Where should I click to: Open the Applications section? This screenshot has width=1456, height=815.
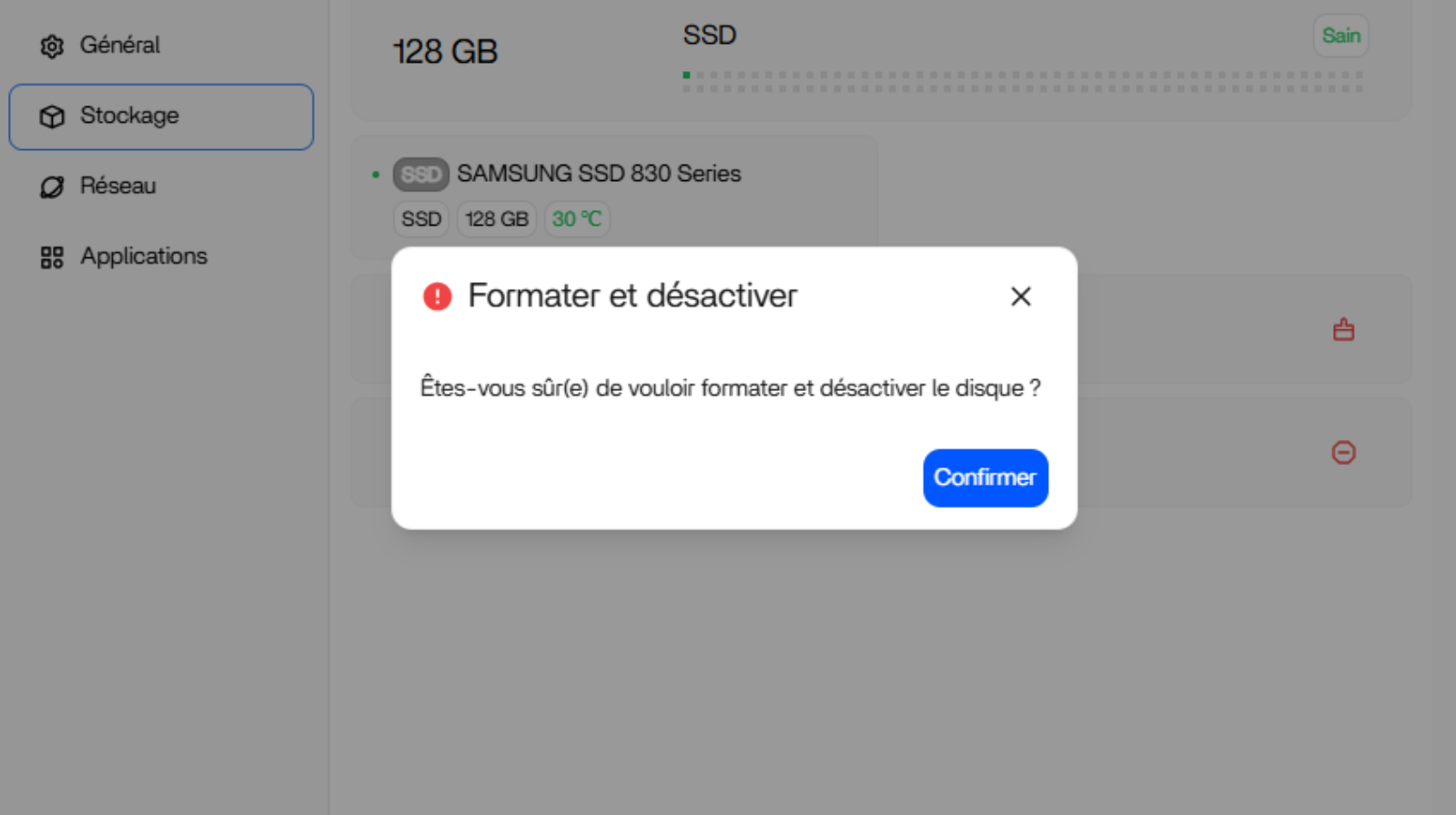click(x=143, y=257)
